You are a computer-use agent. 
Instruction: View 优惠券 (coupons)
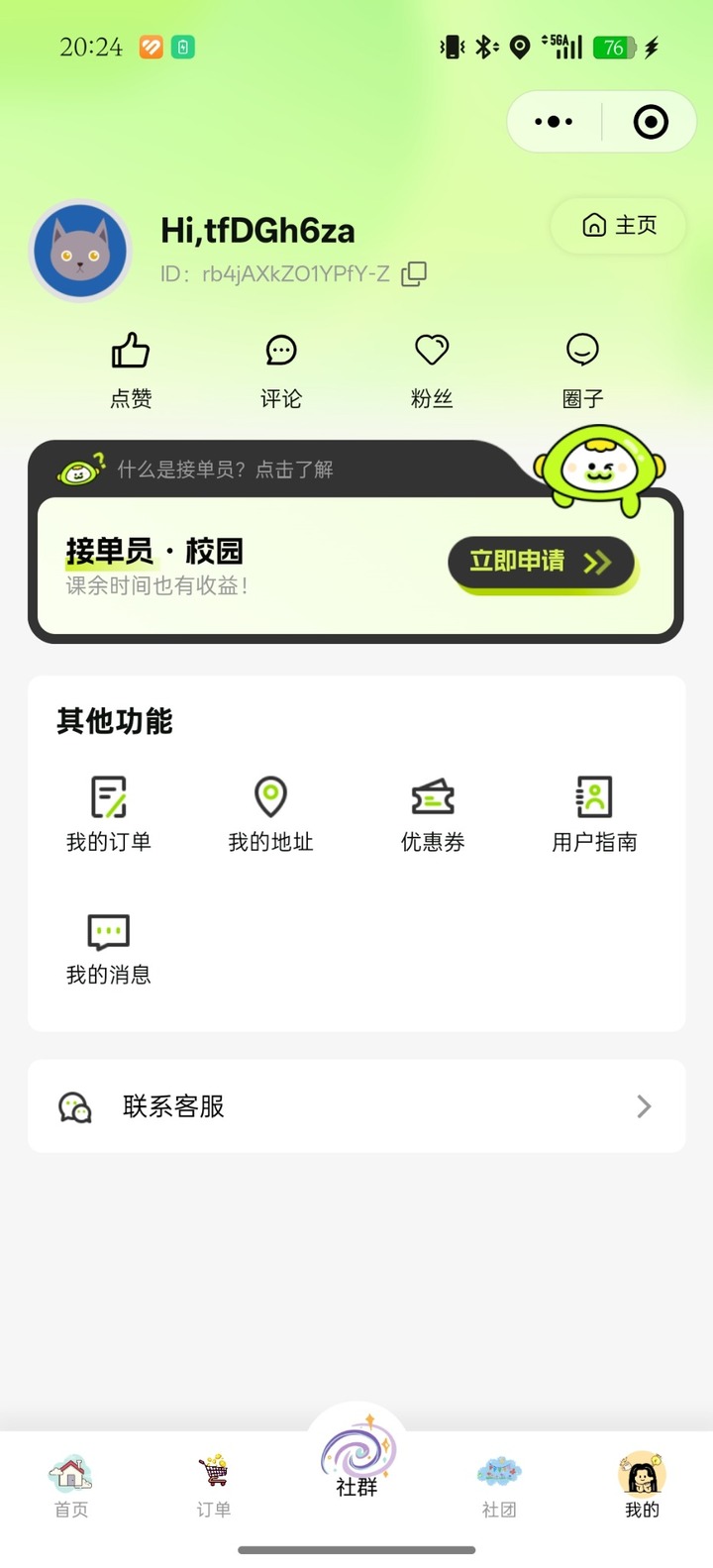click(x=433, y=812)
